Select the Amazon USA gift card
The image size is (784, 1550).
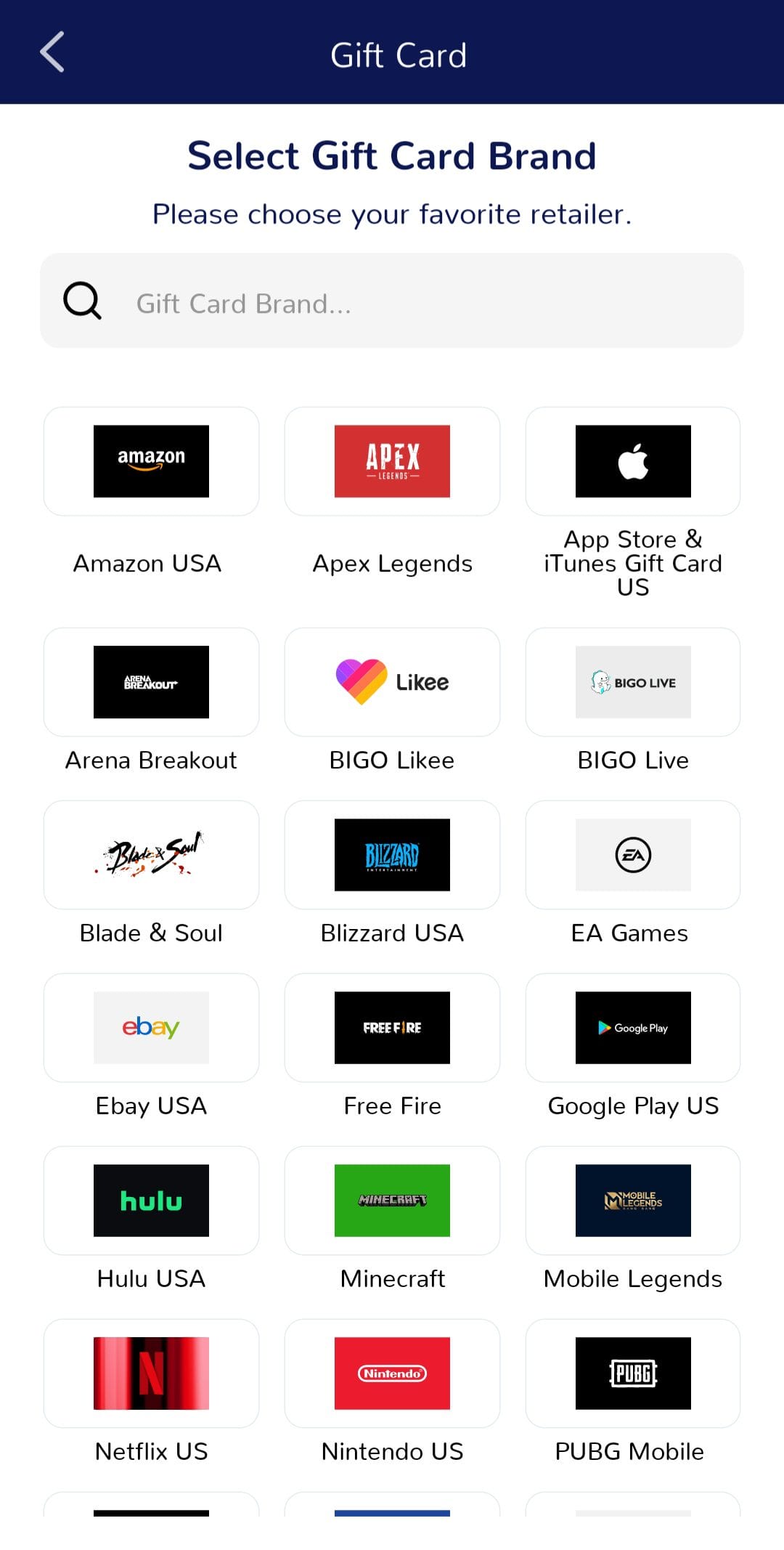click(151, 462)
